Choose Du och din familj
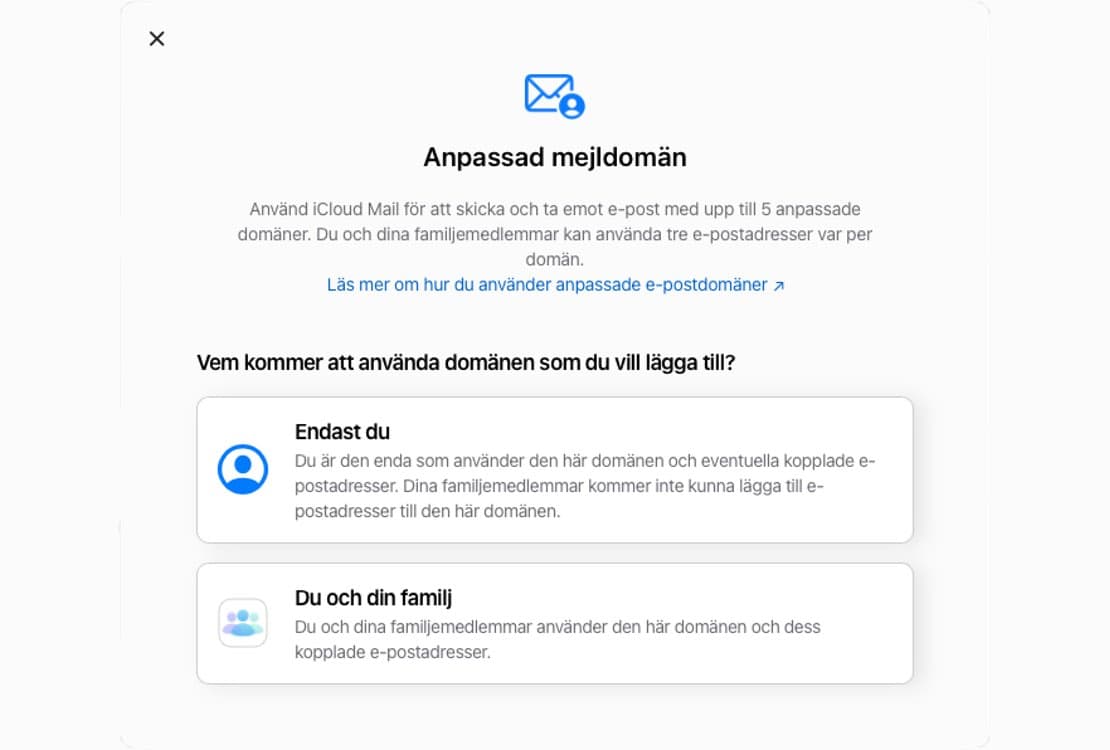Image resolution: width=1110 pixels, height=750 pixels. pos(554,623)
